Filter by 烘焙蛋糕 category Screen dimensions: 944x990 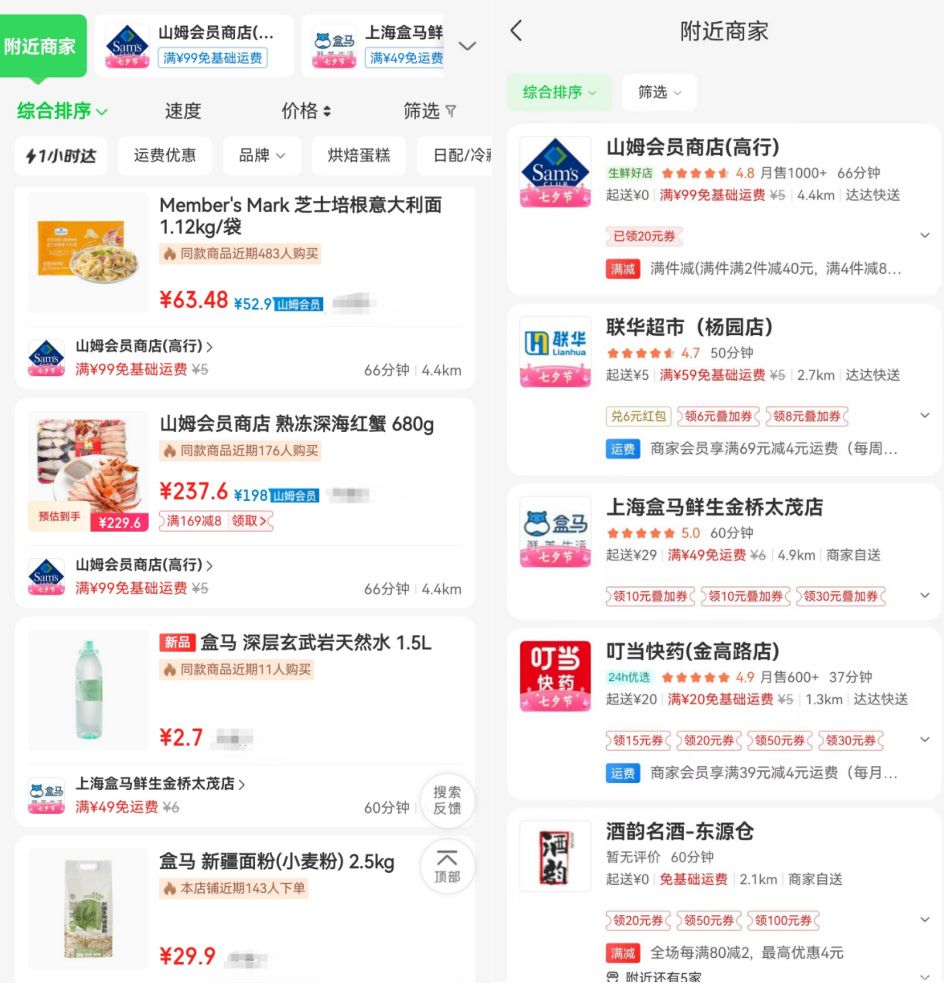click(x=359, y=156)
